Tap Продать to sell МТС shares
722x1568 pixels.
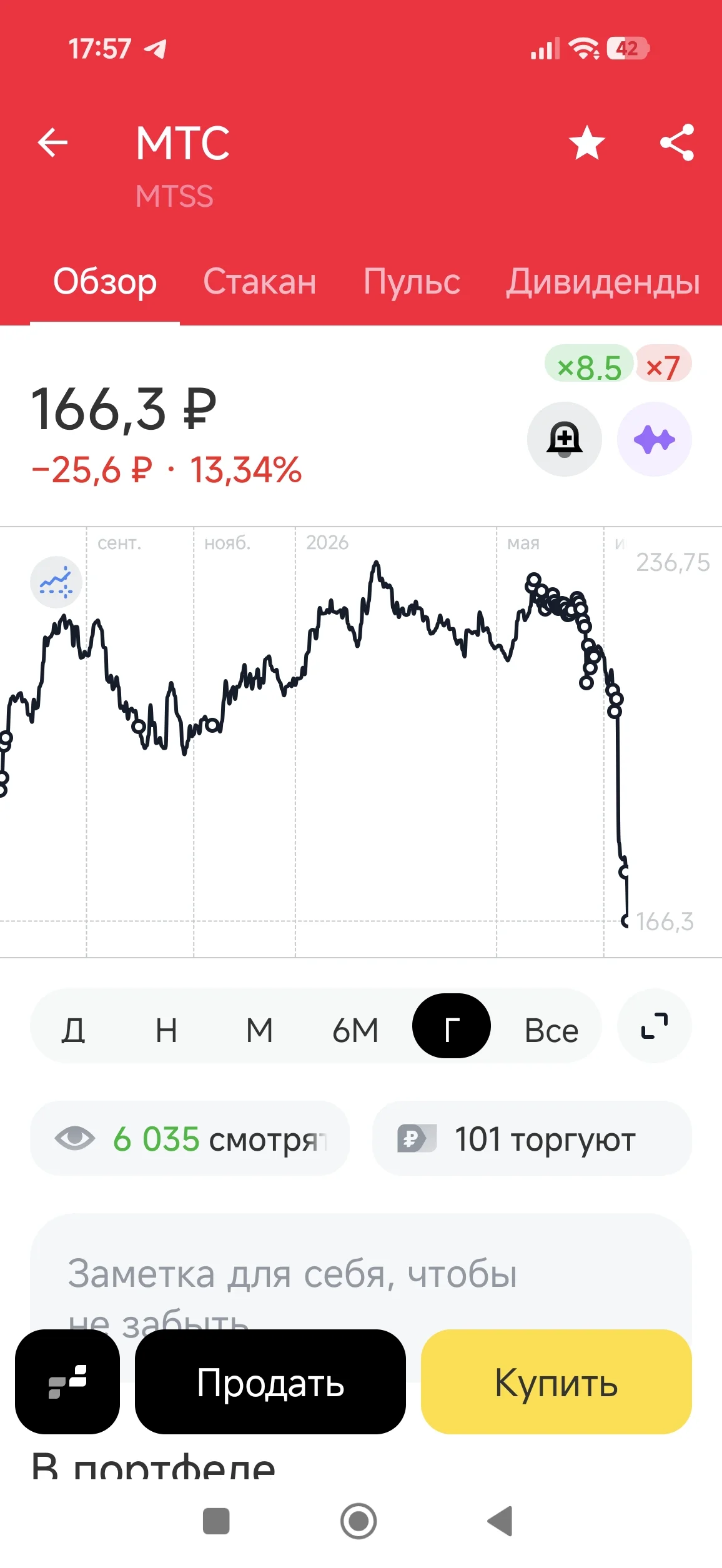click(270, 1382)
